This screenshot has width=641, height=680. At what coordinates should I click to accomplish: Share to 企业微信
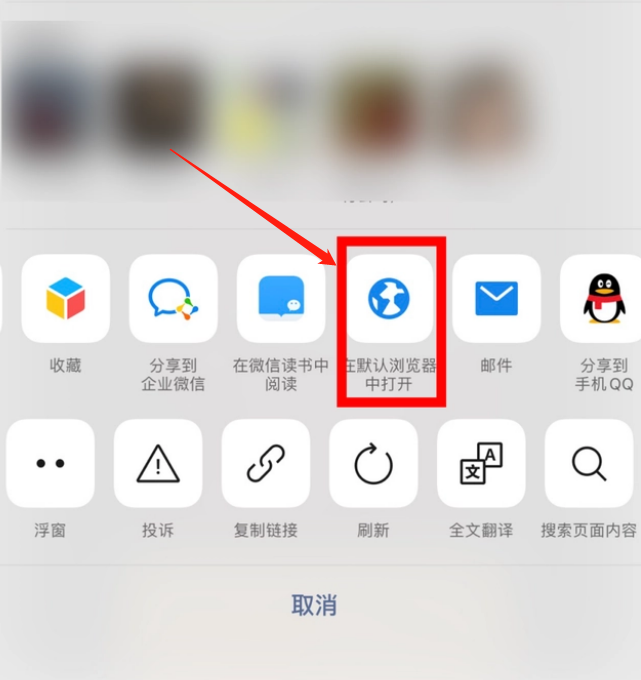point(173,298)
